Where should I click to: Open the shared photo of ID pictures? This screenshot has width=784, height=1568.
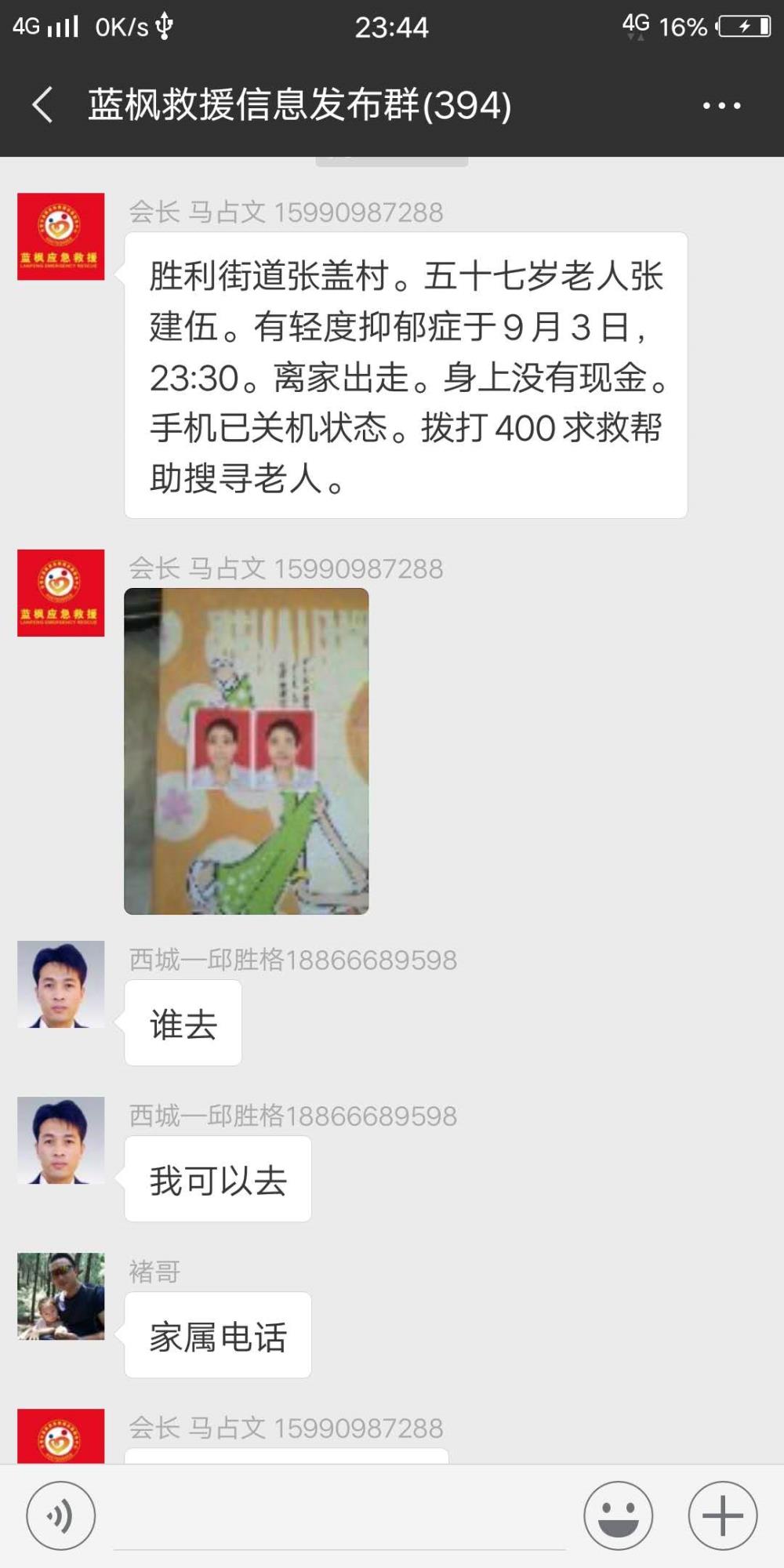click(246, 751)
